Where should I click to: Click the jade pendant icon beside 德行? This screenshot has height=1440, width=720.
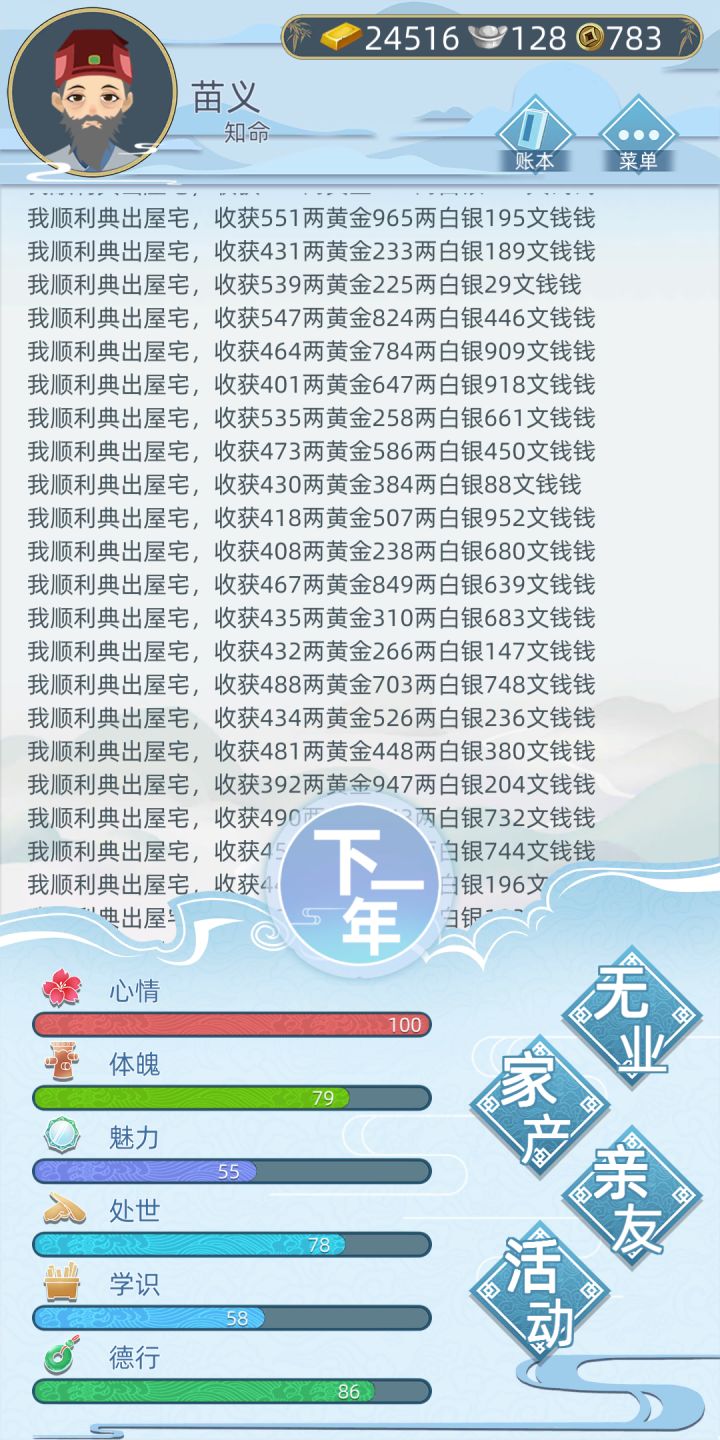coord(60,1360)
